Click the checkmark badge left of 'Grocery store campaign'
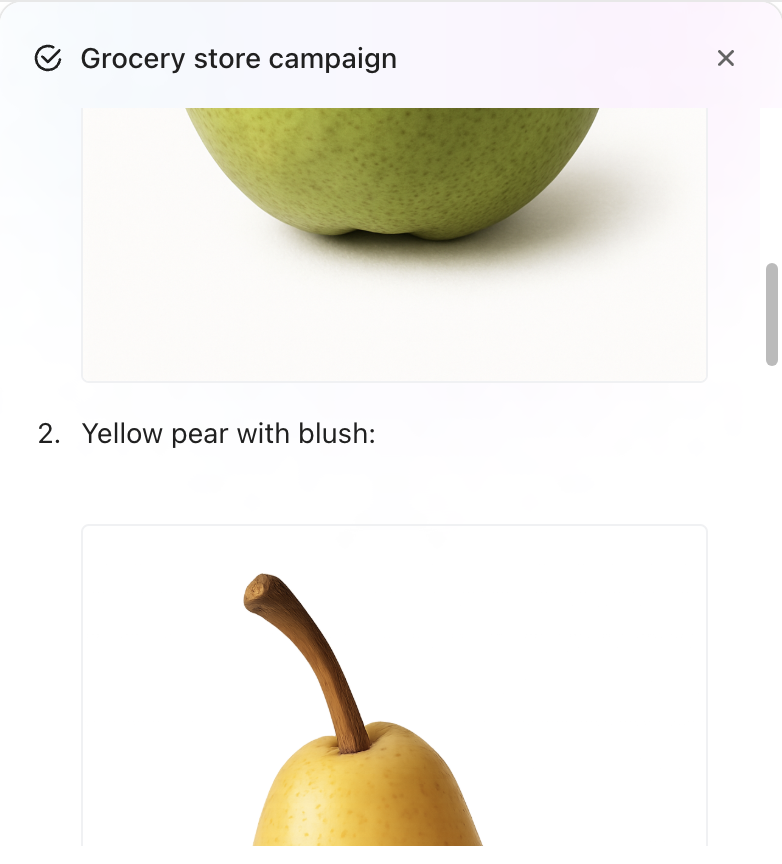This screenshot has width=782, height=864. pyautogui.click(x=47, y=58)
